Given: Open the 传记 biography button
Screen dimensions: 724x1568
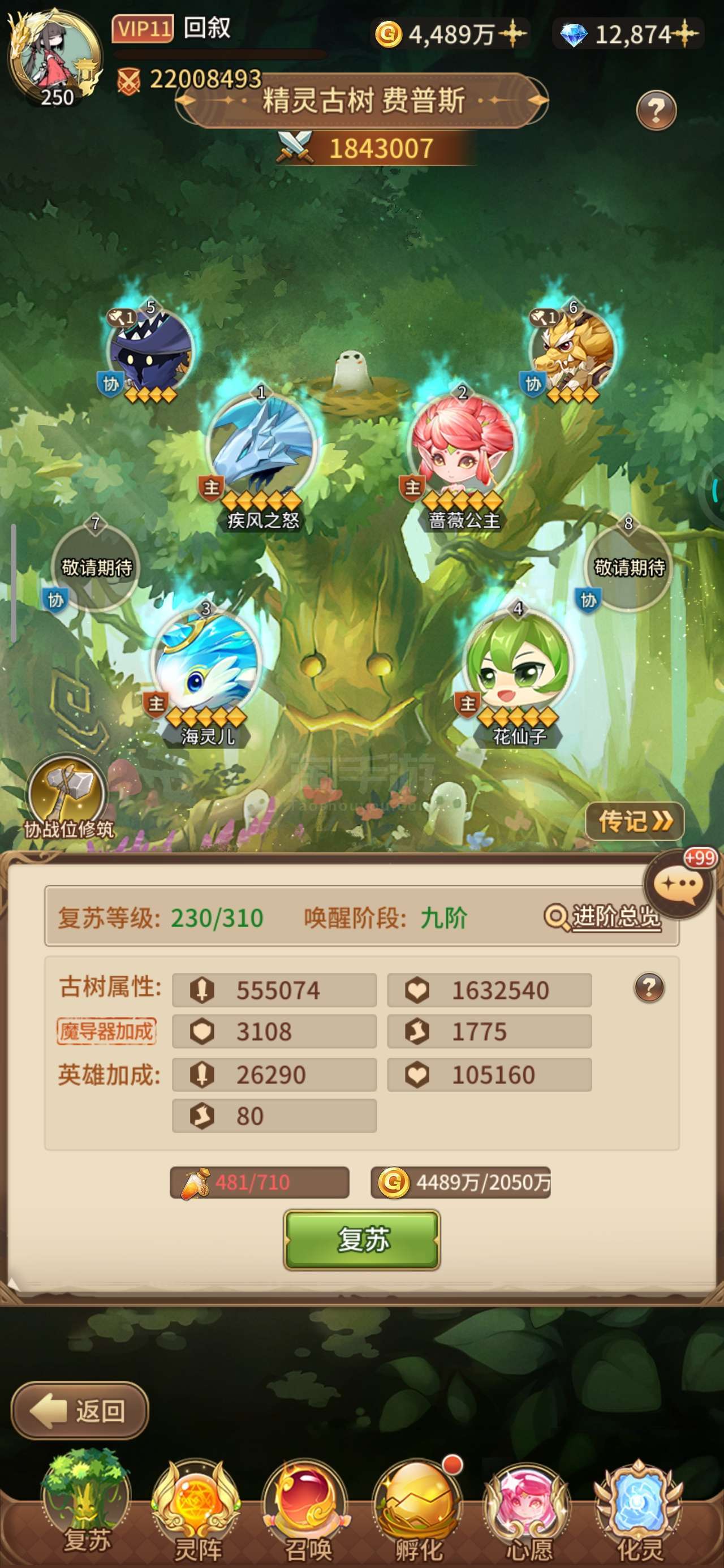Looking at the screenshot, I should pos(635,821).
